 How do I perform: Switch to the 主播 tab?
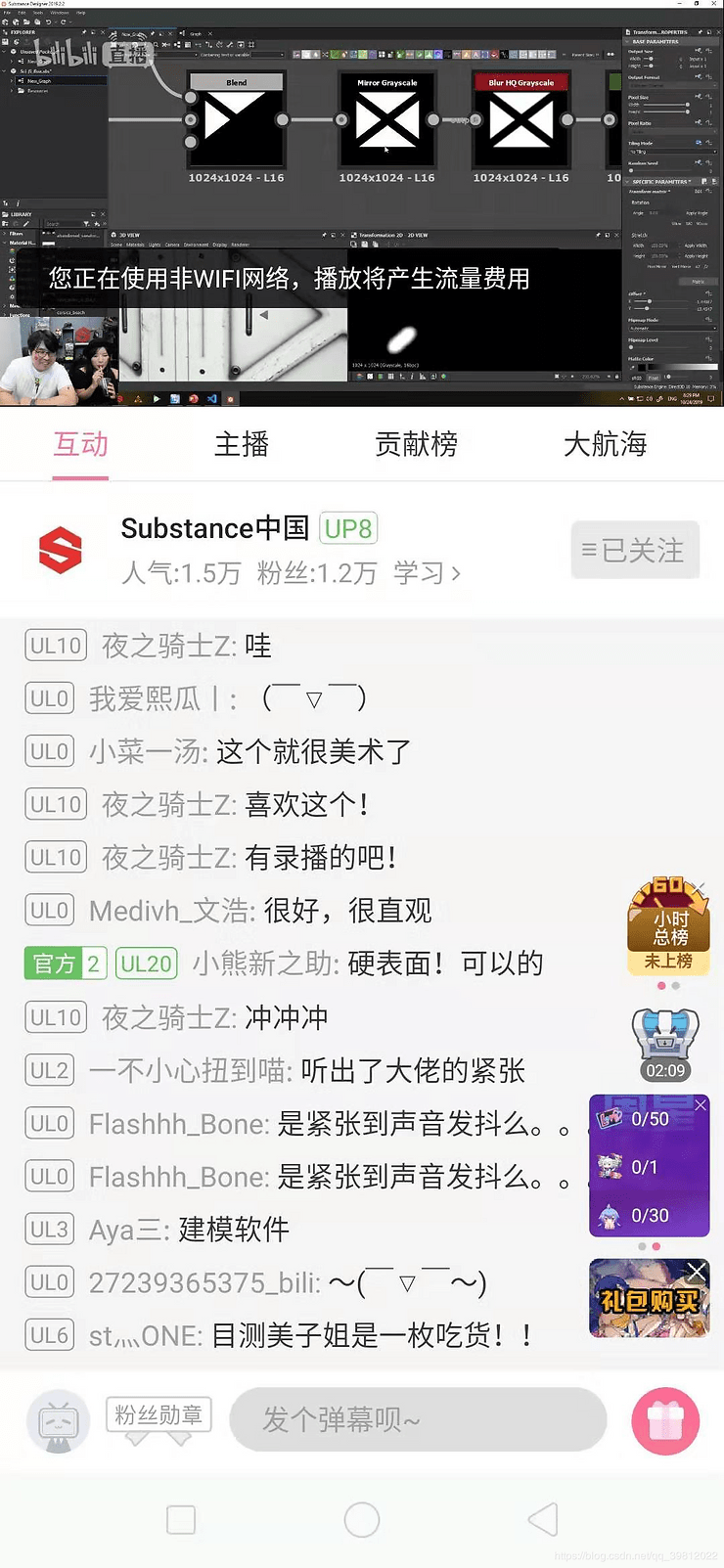tap(241, 445)
